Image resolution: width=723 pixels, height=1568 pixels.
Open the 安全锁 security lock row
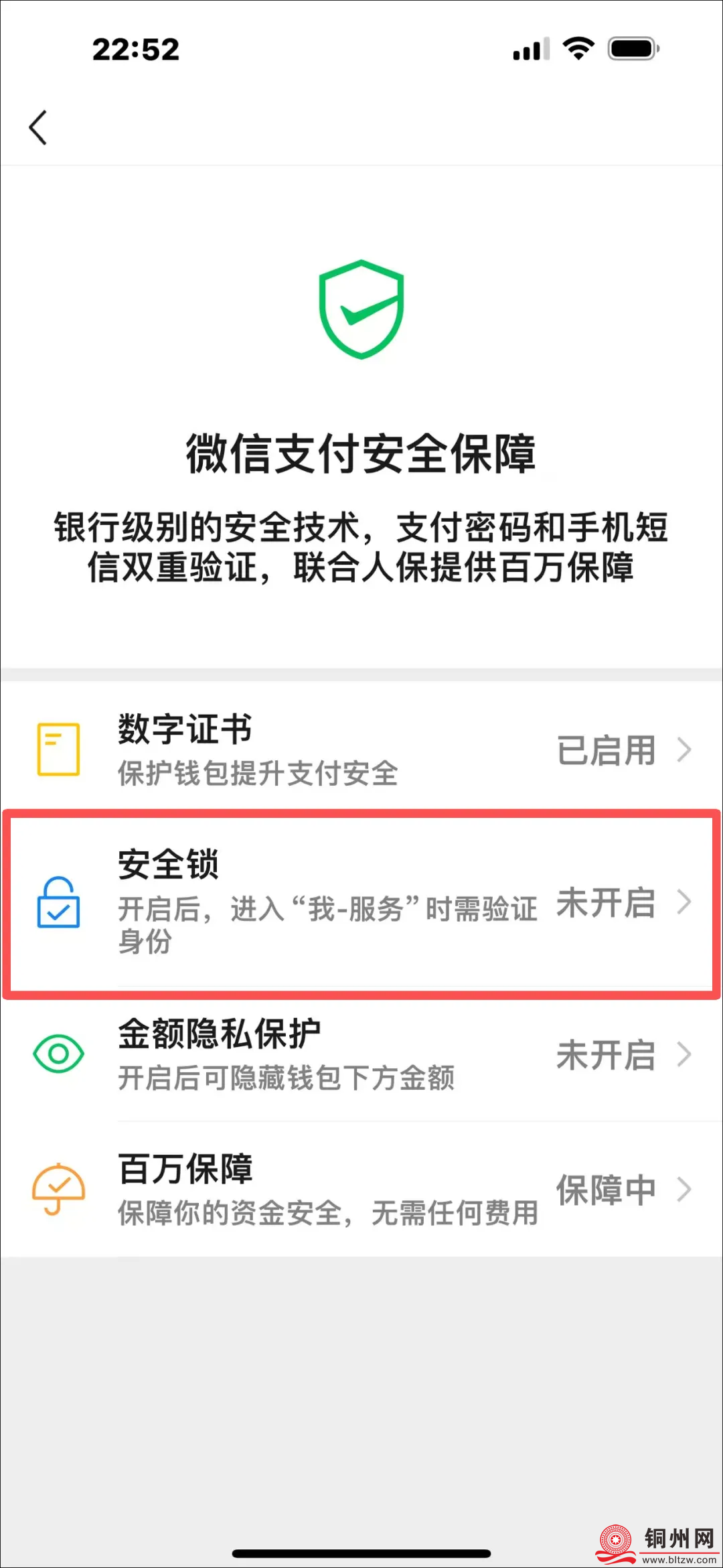point(361,902)
